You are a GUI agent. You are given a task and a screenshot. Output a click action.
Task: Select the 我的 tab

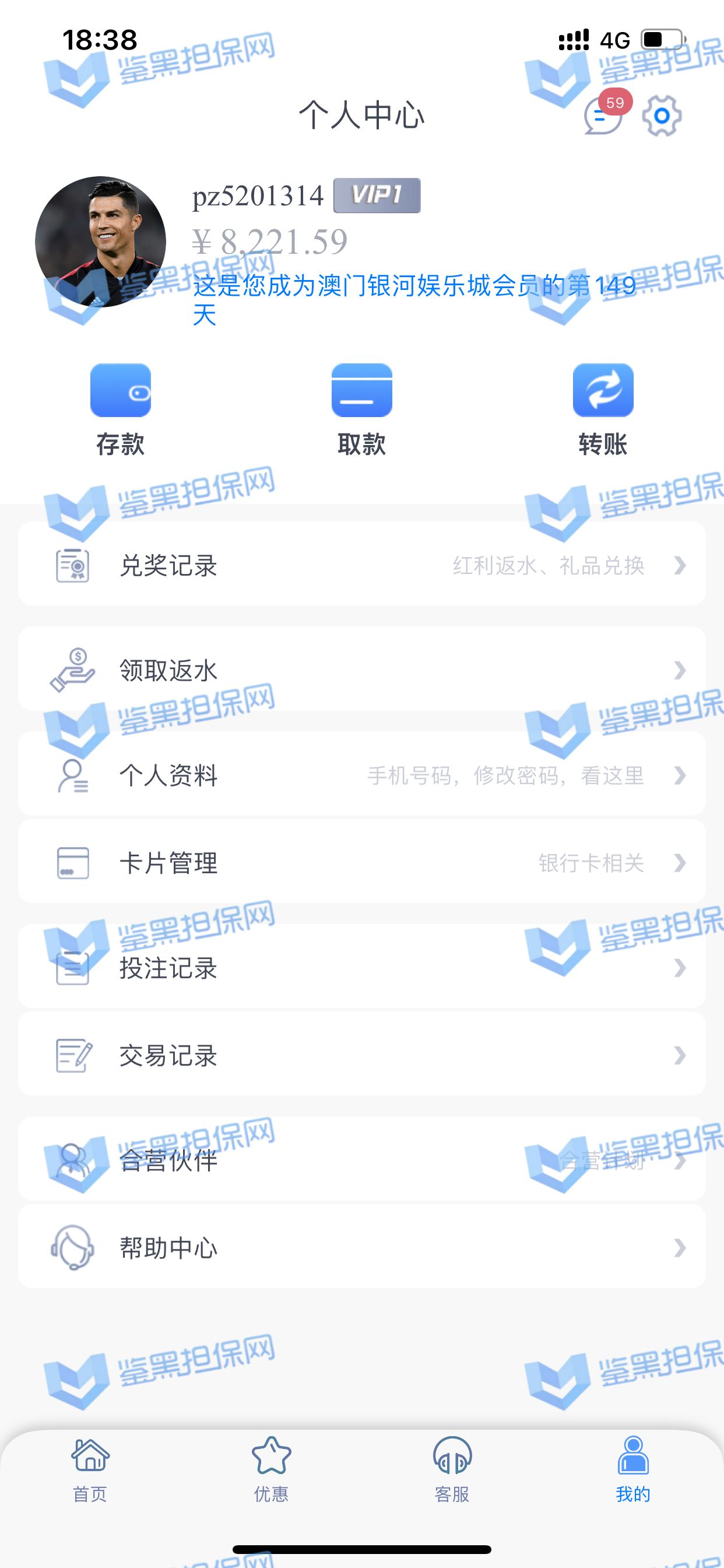(x=633, y=1469)
